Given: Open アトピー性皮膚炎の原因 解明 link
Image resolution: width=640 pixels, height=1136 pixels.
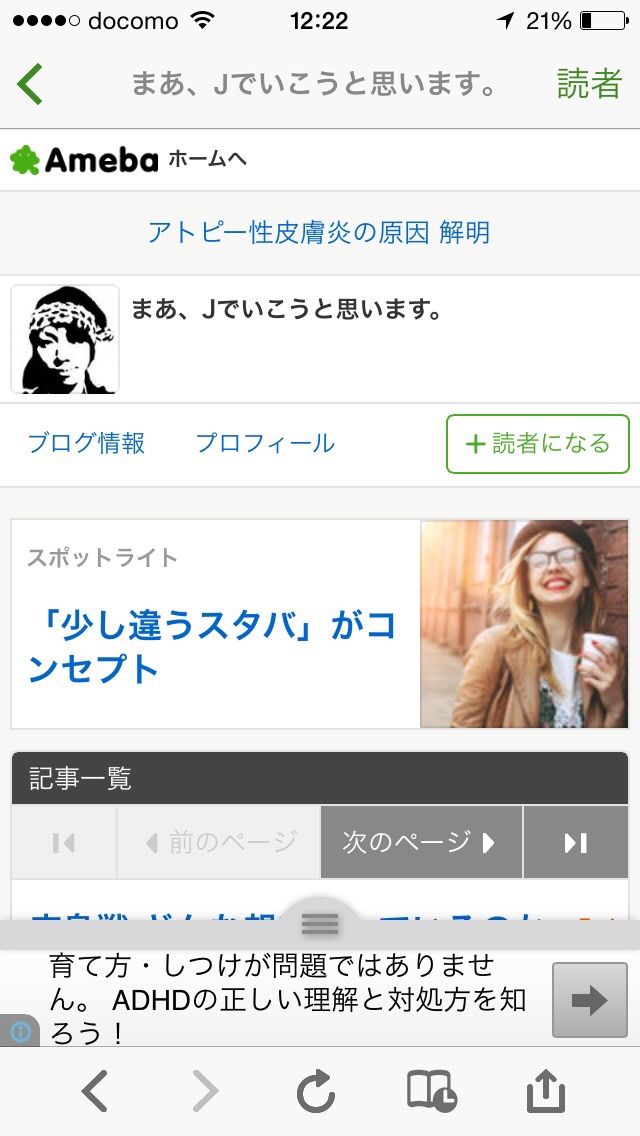Looking at the screenshot, I should pyautogui.click(x=319, y=233).
